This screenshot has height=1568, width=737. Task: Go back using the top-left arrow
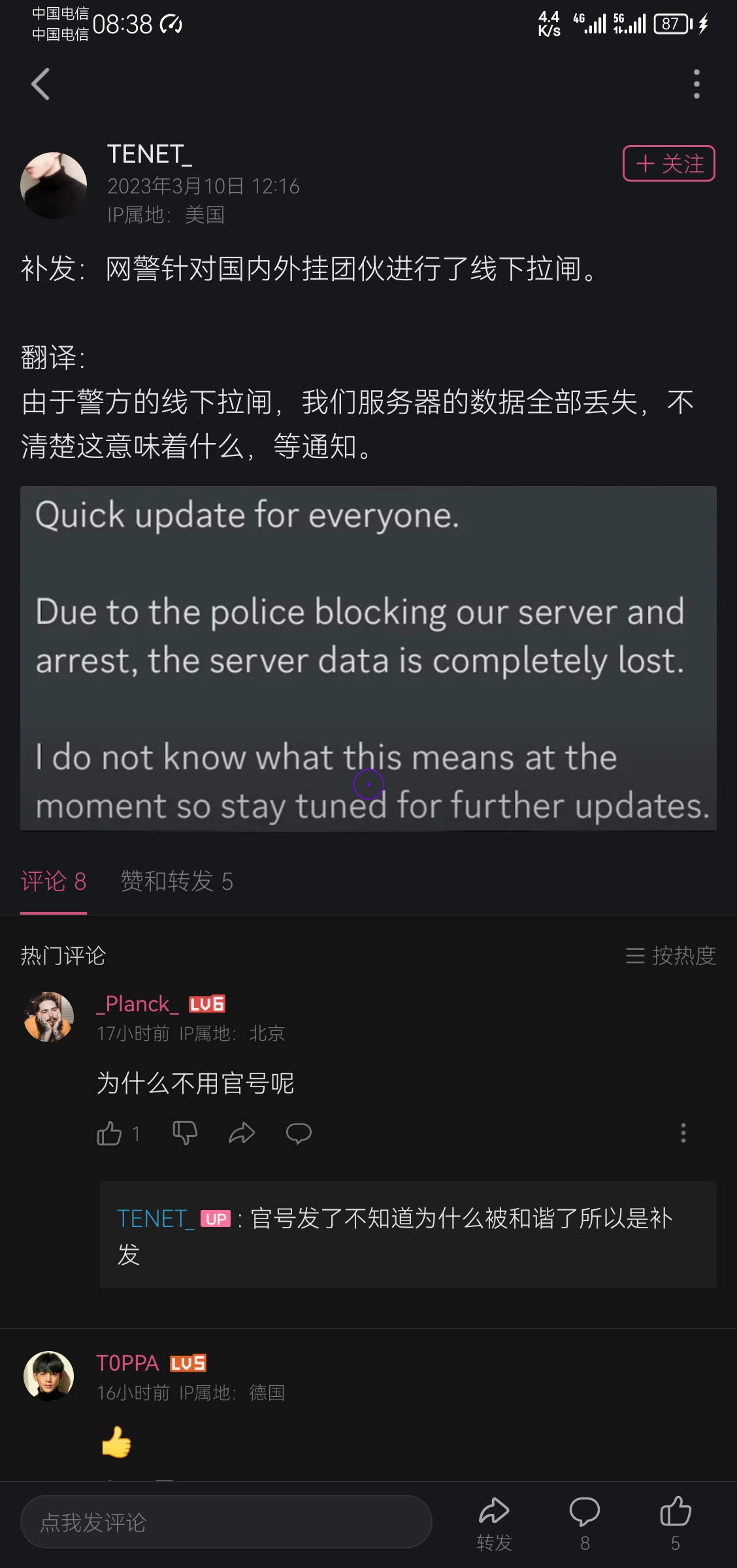(x=41, y=84)
